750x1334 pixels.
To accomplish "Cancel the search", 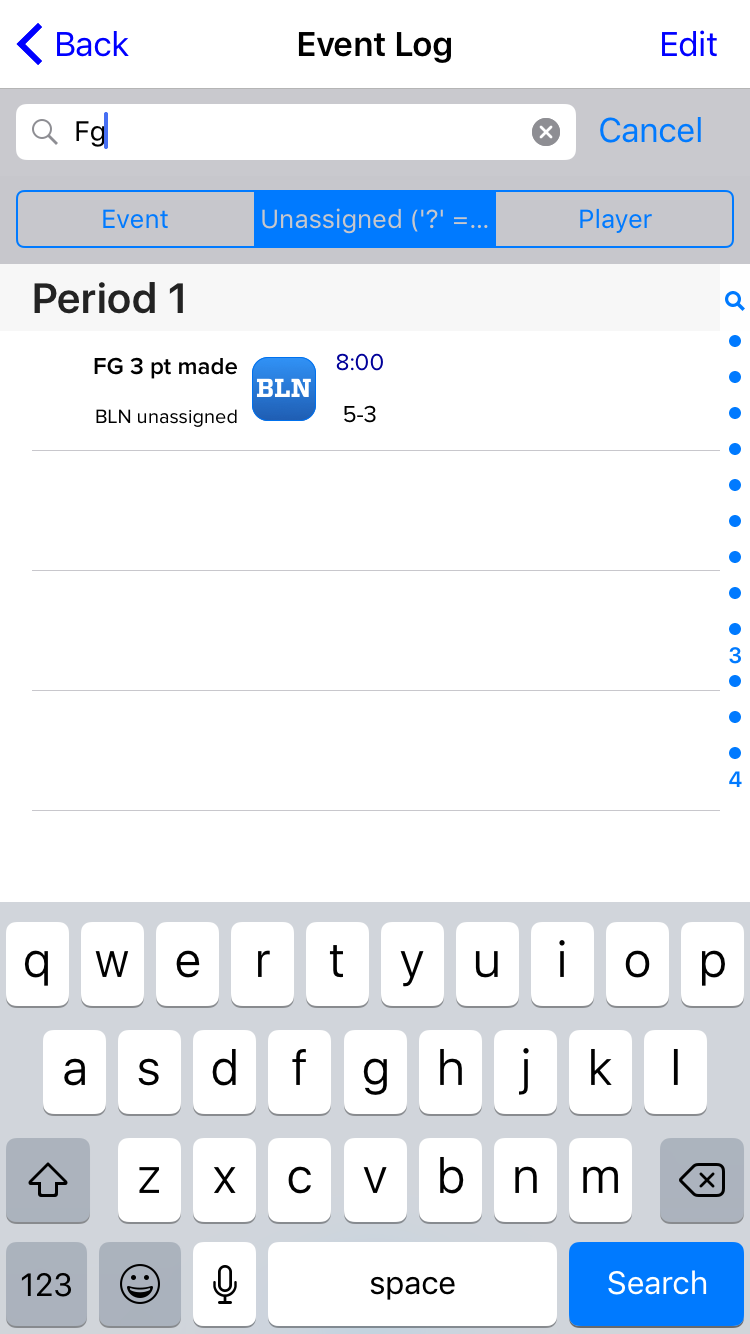I will [650, 131].
